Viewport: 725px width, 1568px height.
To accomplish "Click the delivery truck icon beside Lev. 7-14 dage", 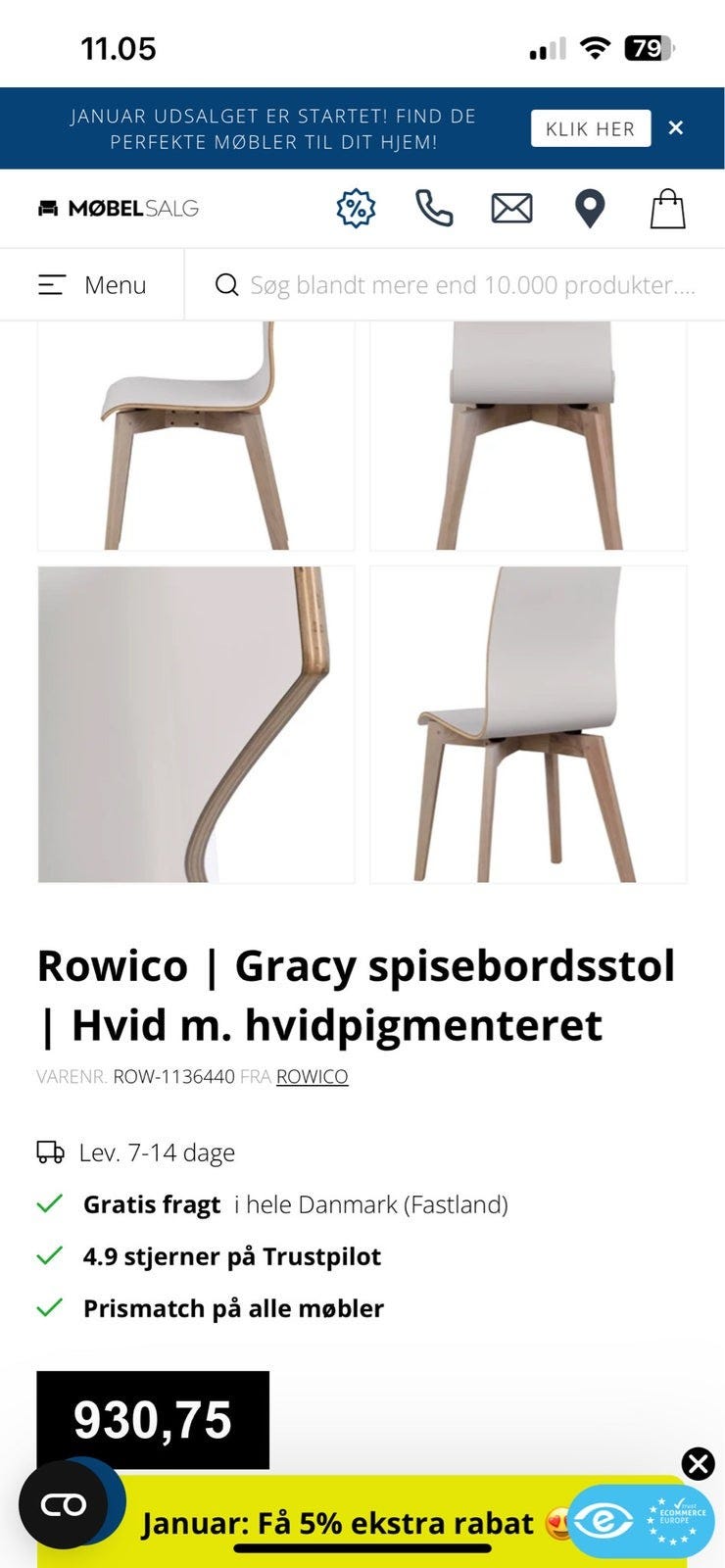I will [x=51, y=1152].
